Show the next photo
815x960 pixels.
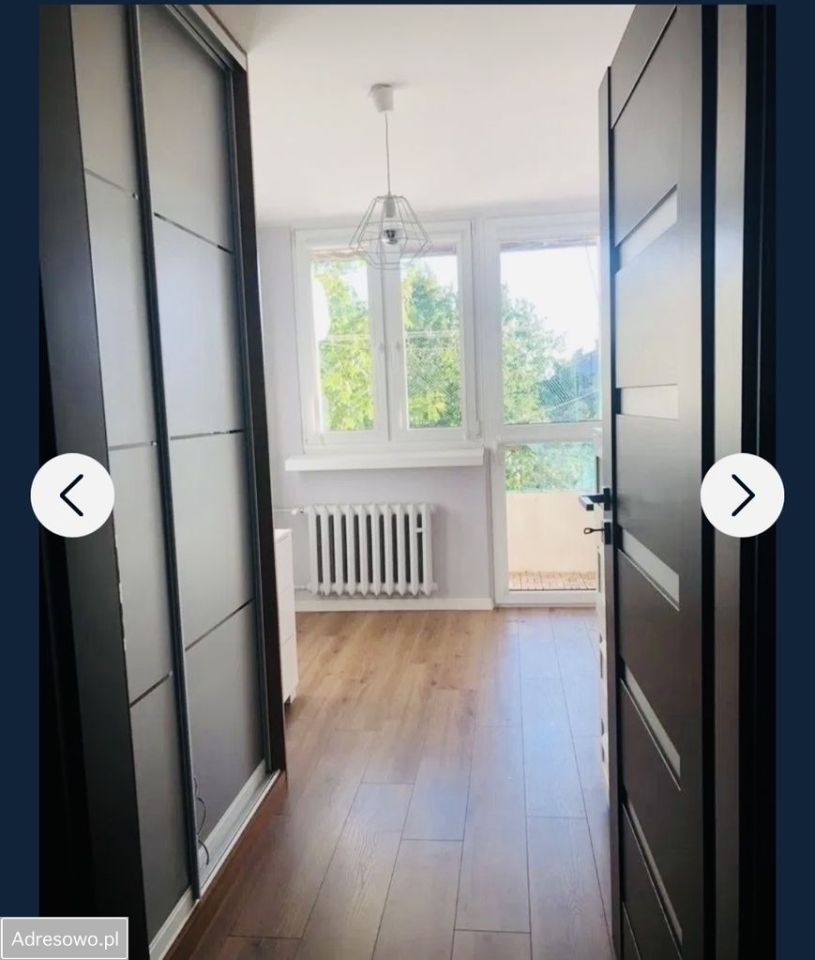(x=742, y=495)
